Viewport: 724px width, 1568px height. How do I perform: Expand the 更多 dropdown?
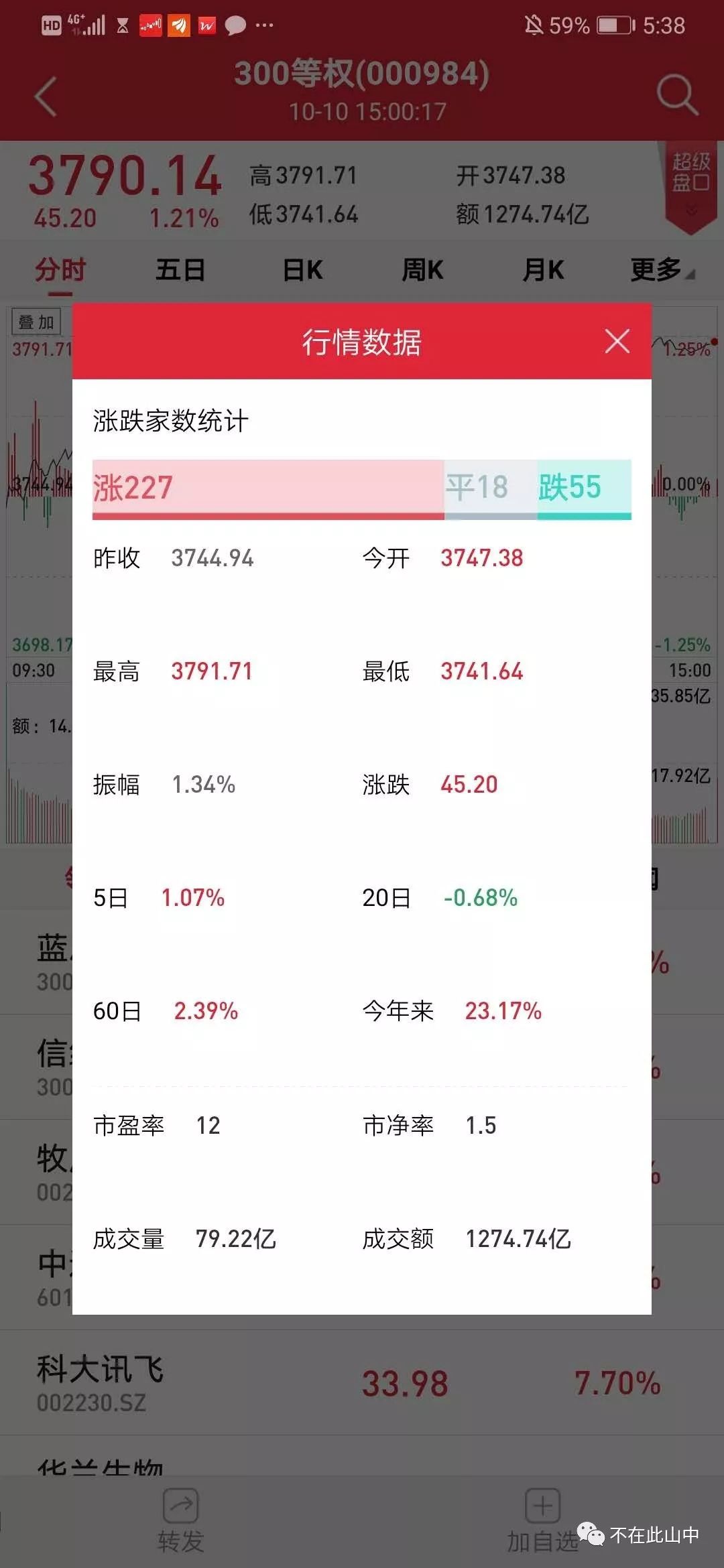(x=662, y=270)
